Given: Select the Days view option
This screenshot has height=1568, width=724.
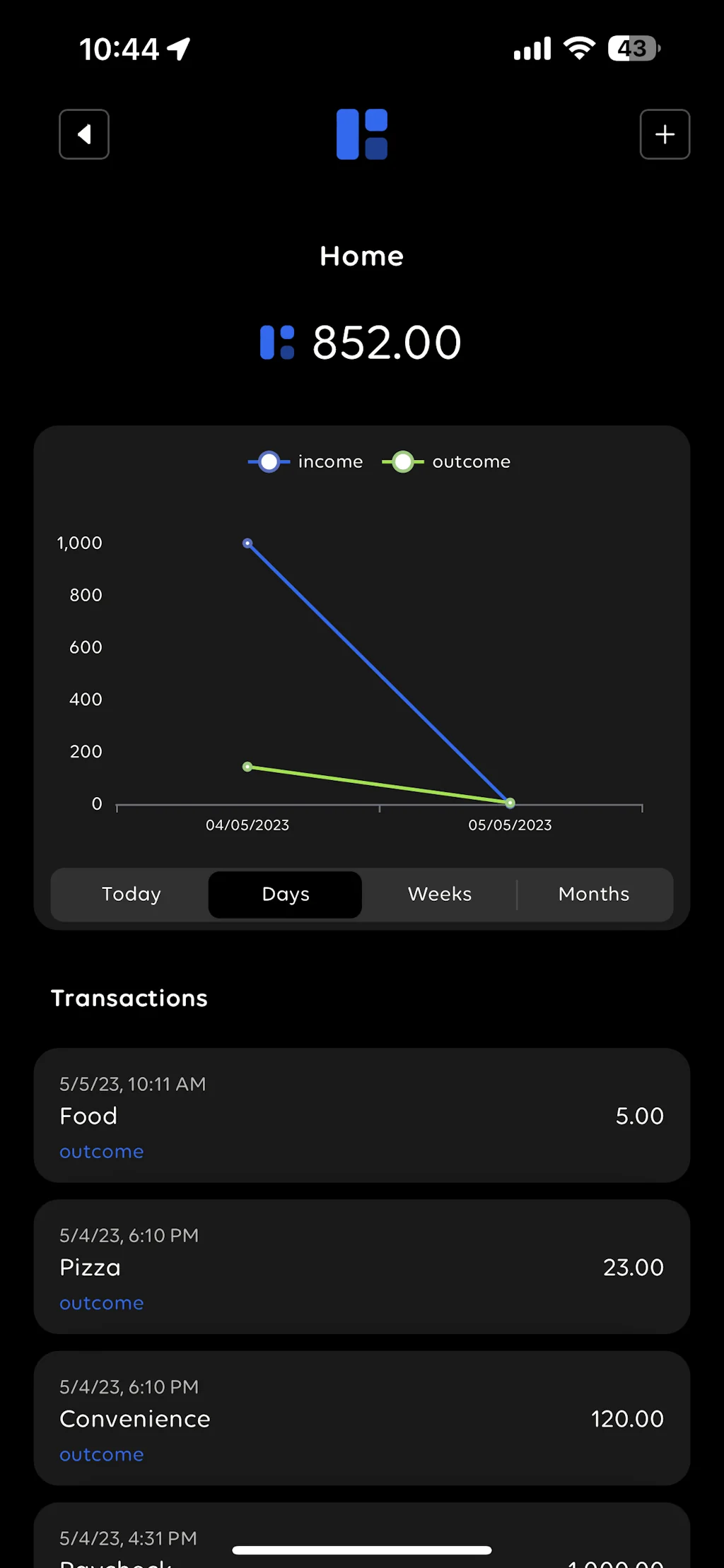Looking at the screenshot, I should [284, 894].
